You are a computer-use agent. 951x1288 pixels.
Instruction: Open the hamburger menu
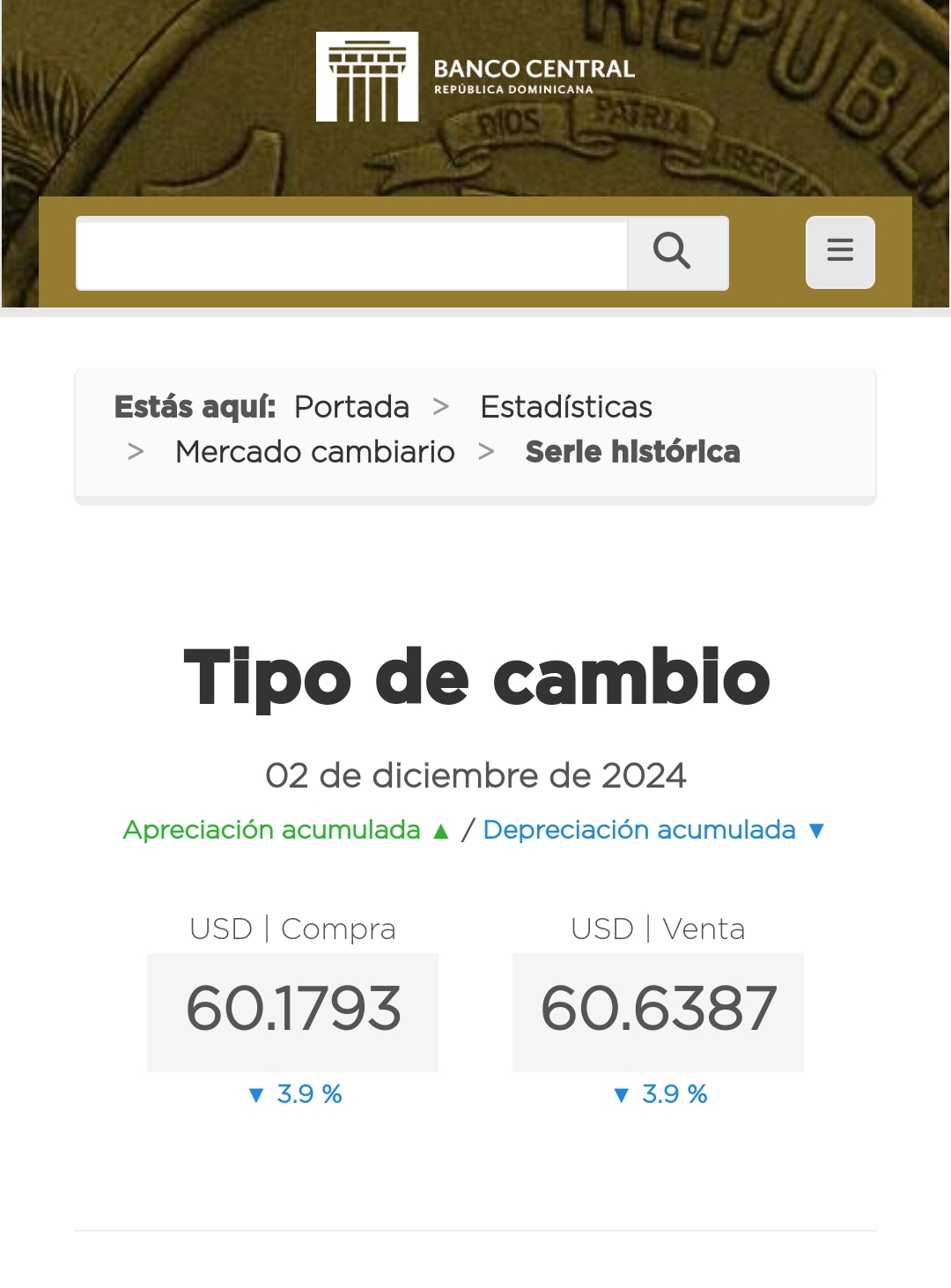tap(840, 252)
